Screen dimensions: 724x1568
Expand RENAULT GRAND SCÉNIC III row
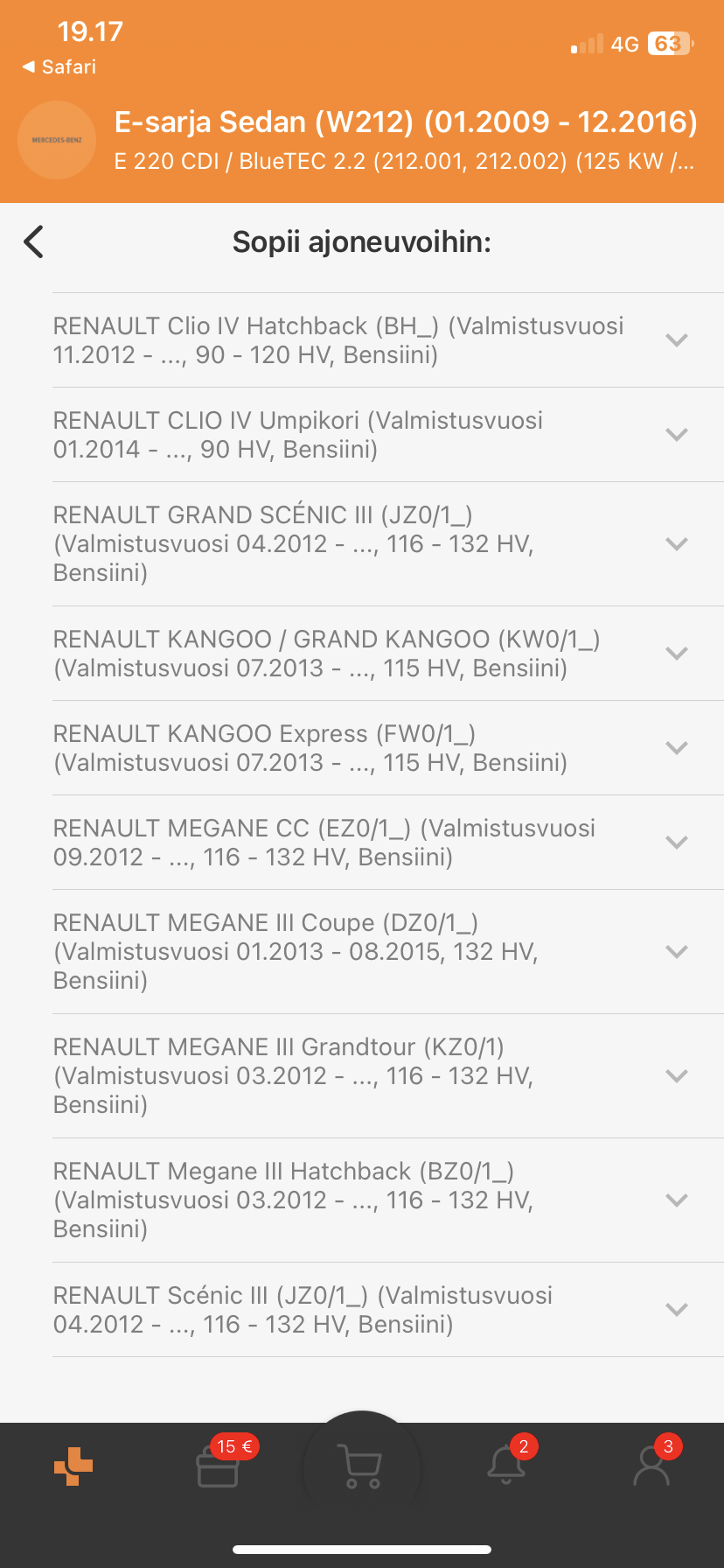click(x=676, y=544)
